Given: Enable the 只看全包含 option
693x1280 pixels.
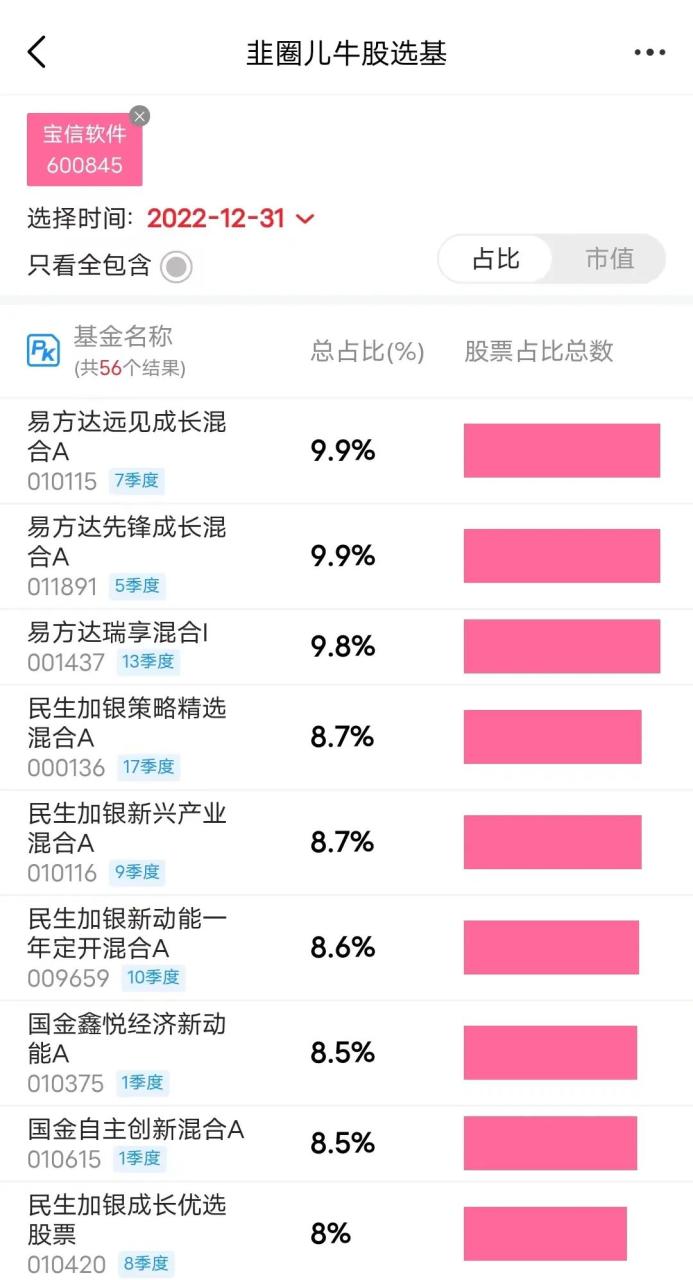Looking at the screenshot, I should (x=176, y=266).
